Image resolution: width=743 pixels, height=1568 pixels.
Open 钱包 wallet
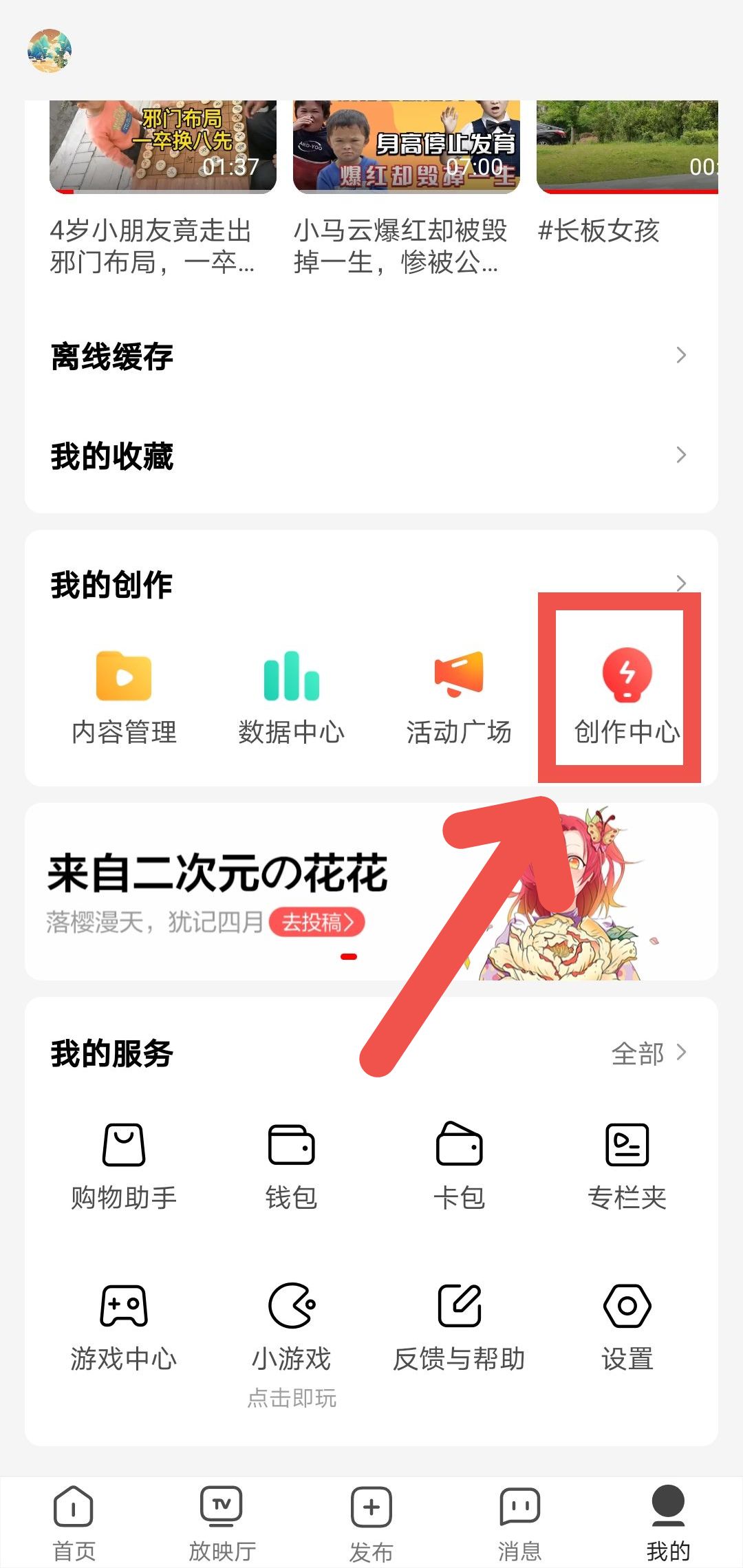coord(291,1164)
